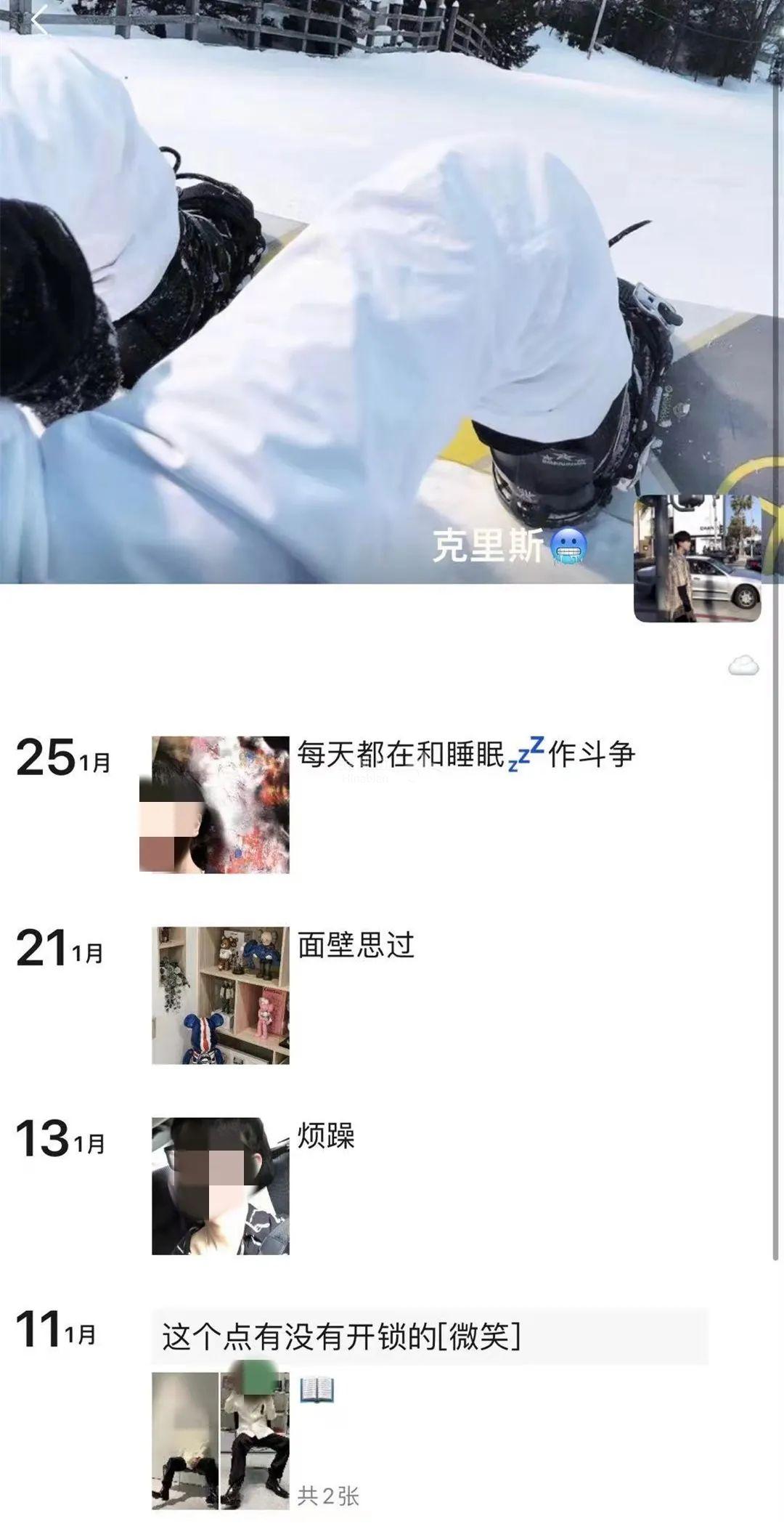The width and height of the screenshot is (784, 1537).
Task: View the 面壁思过 post photo
Action: click(x=220, y=995)
